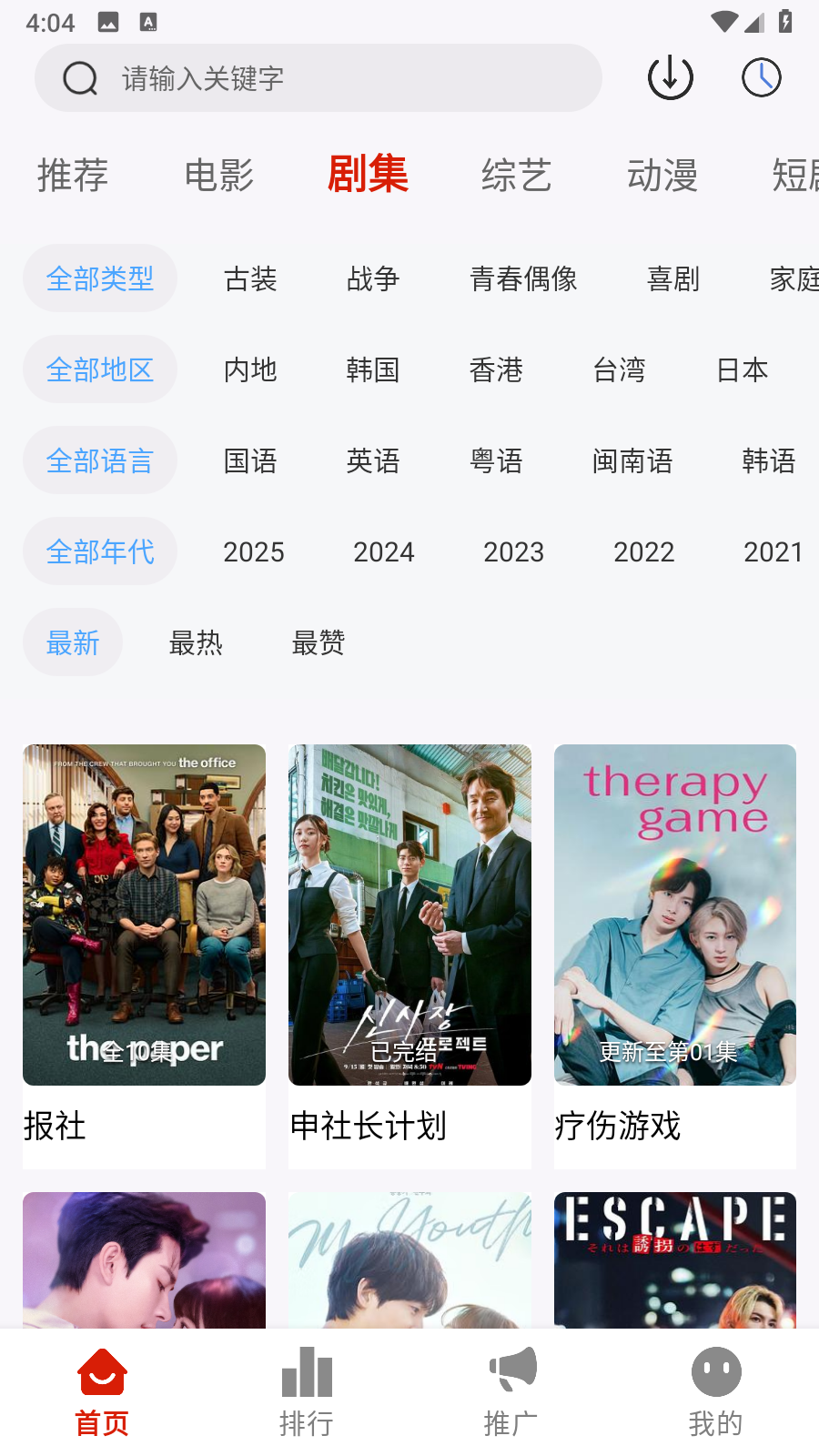Open the download manager icon
This screenshot has width=819, height=1456.
tap(670, 77)
